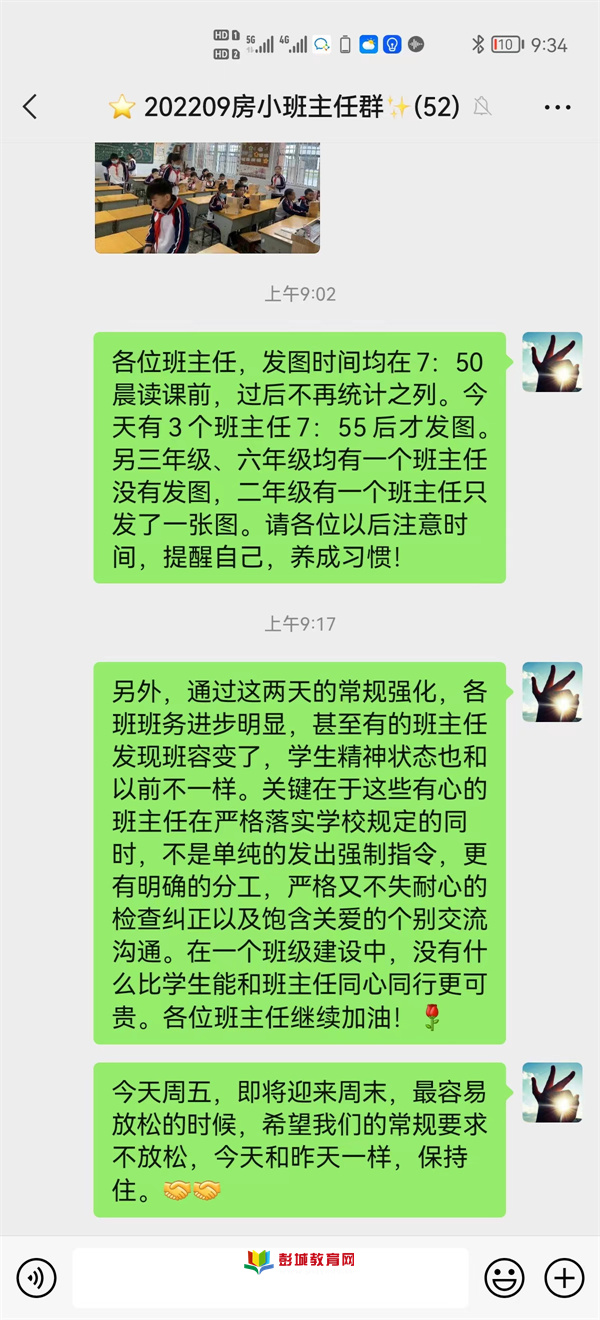The height and width of the screenshot is (1320, 600).
Task: Tap the message text field
Action: (x=270, y=1277)
